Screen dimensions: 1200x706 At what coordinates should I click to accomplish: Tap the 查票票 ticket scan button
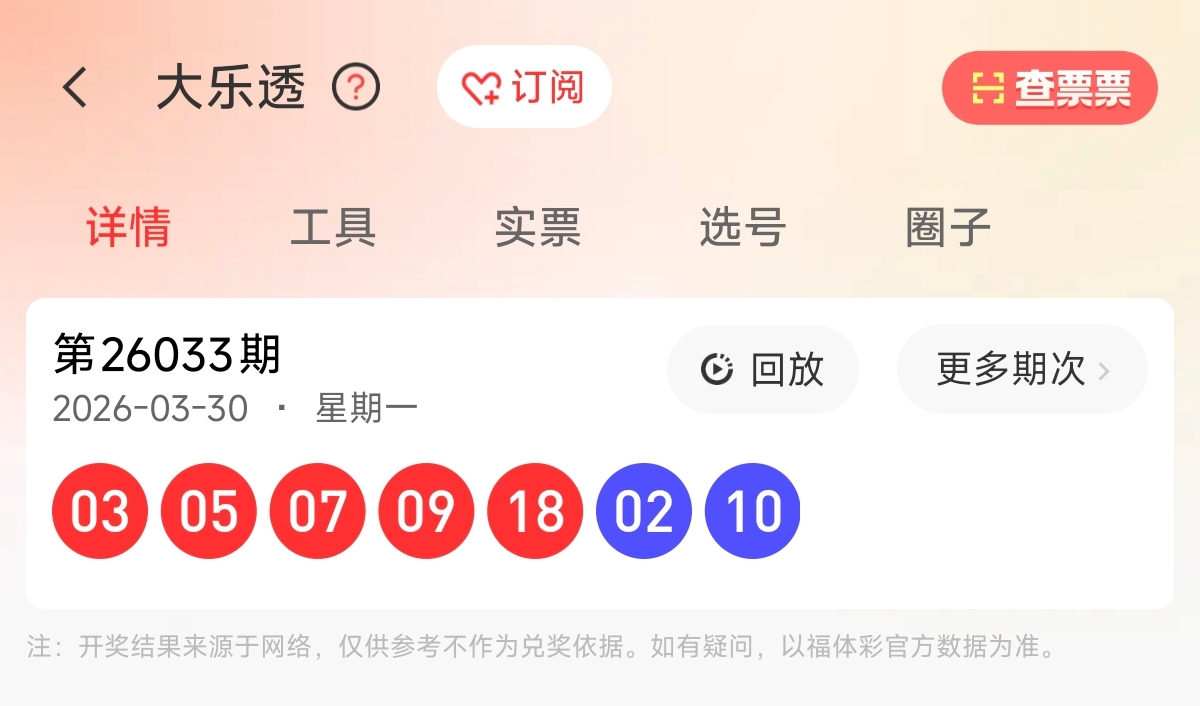[1049, 89]
